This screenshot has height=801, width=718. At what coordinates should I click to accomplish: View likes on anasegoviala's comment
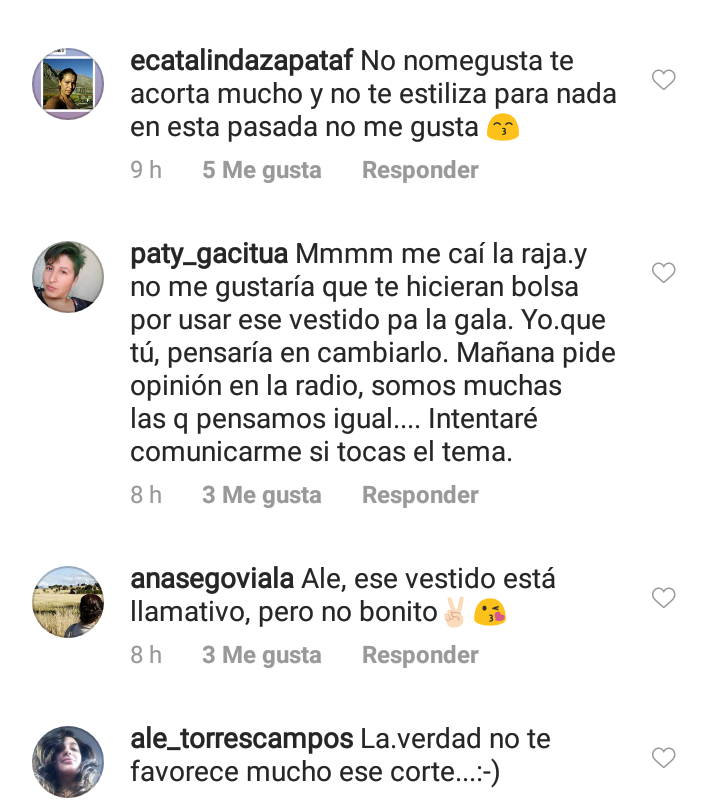pos(262,655)
